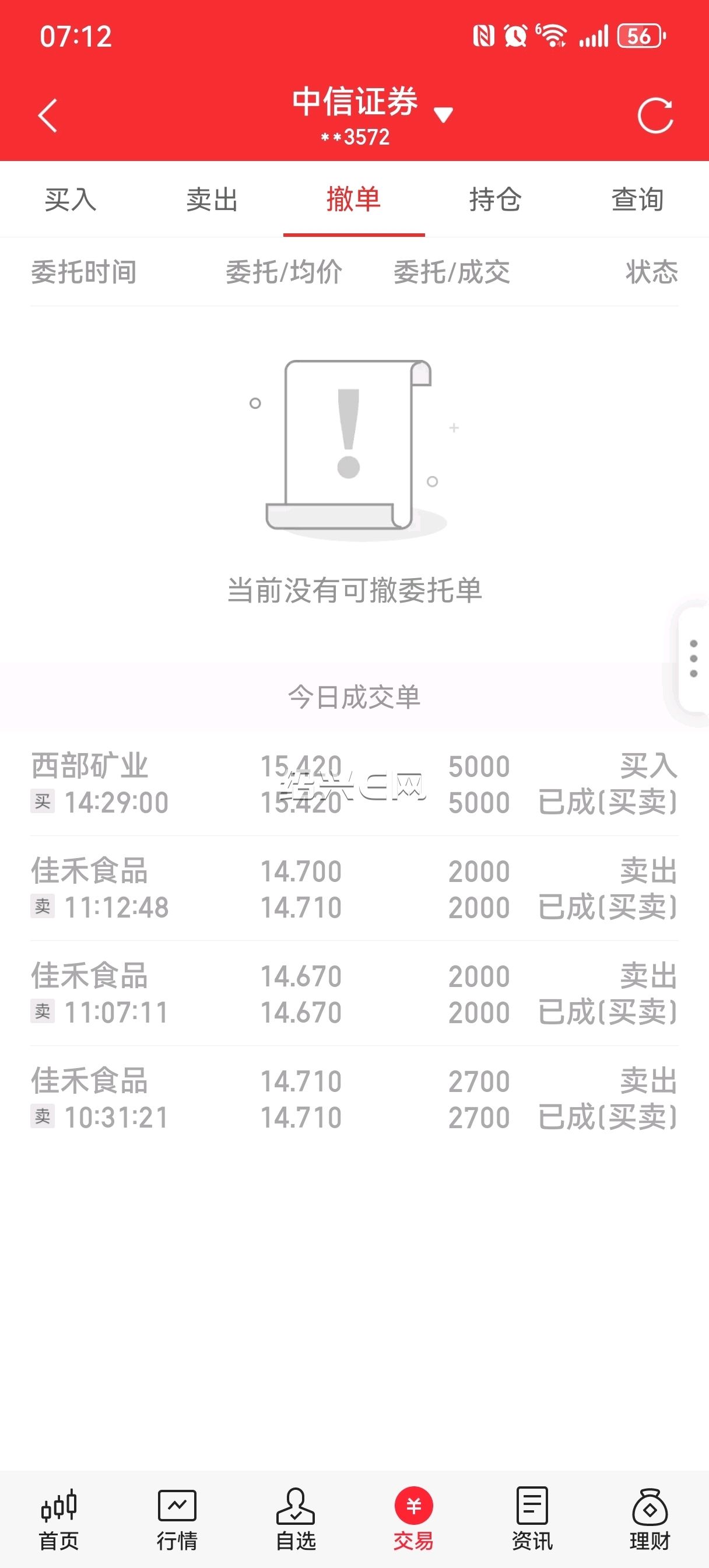This screenshot has height=1568, width=709.
Task: Select the 撤单 tab
Action: 354,199
